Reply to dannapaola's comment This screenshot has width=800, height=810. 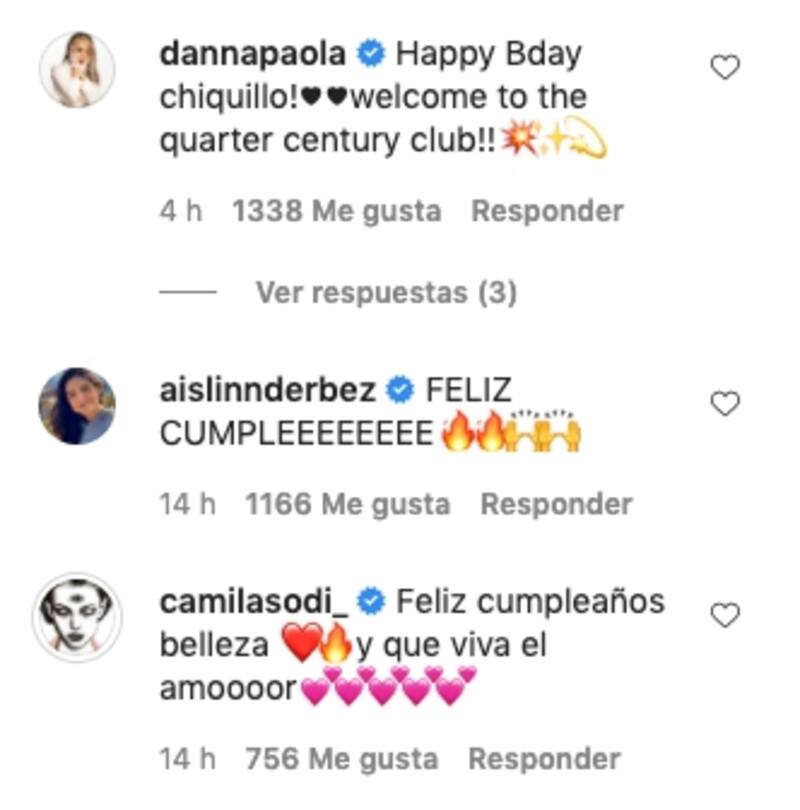(547, 211)
